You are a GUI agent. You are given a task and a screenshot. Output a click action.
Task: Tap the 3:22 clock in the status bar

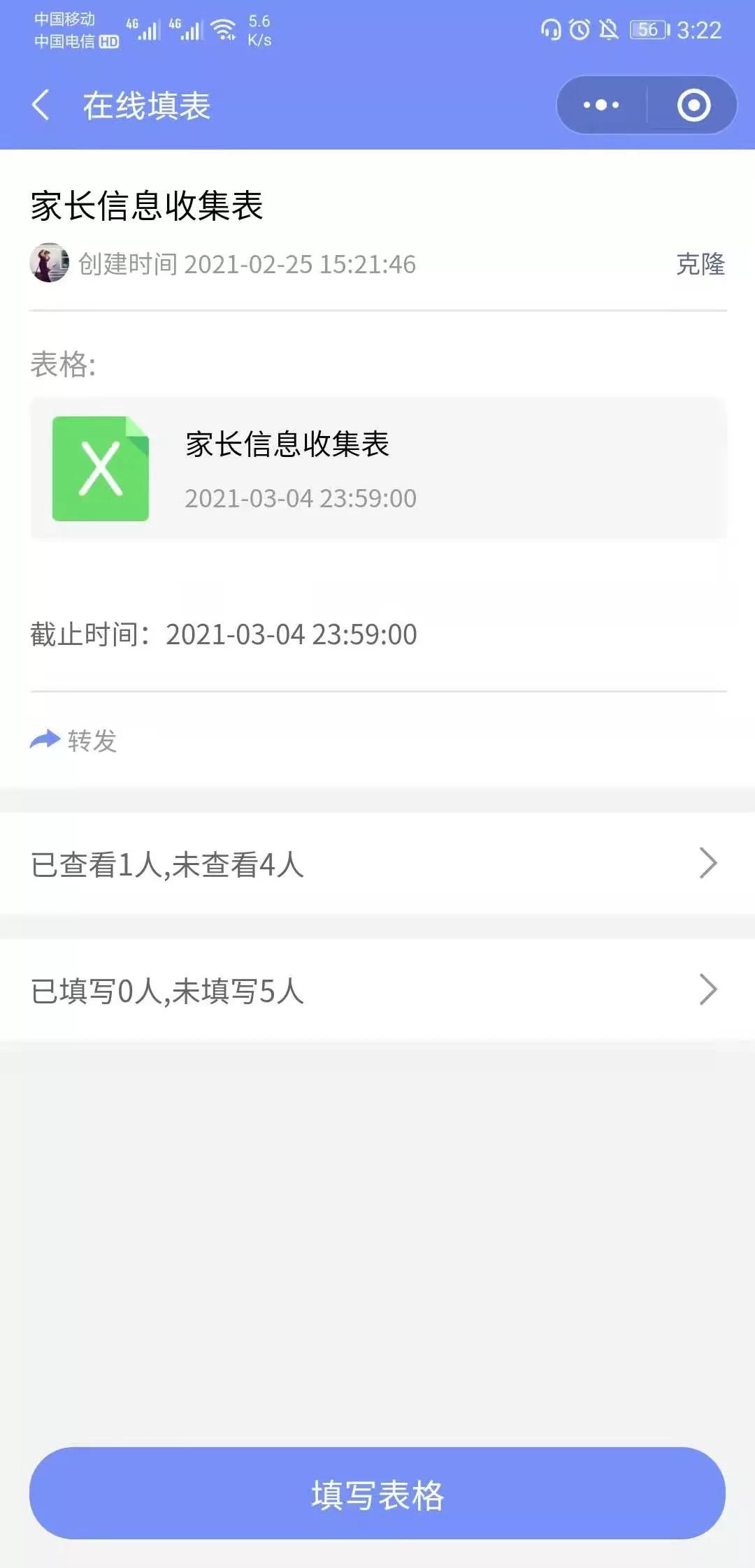pyautogui.click(x=699, y=29)
